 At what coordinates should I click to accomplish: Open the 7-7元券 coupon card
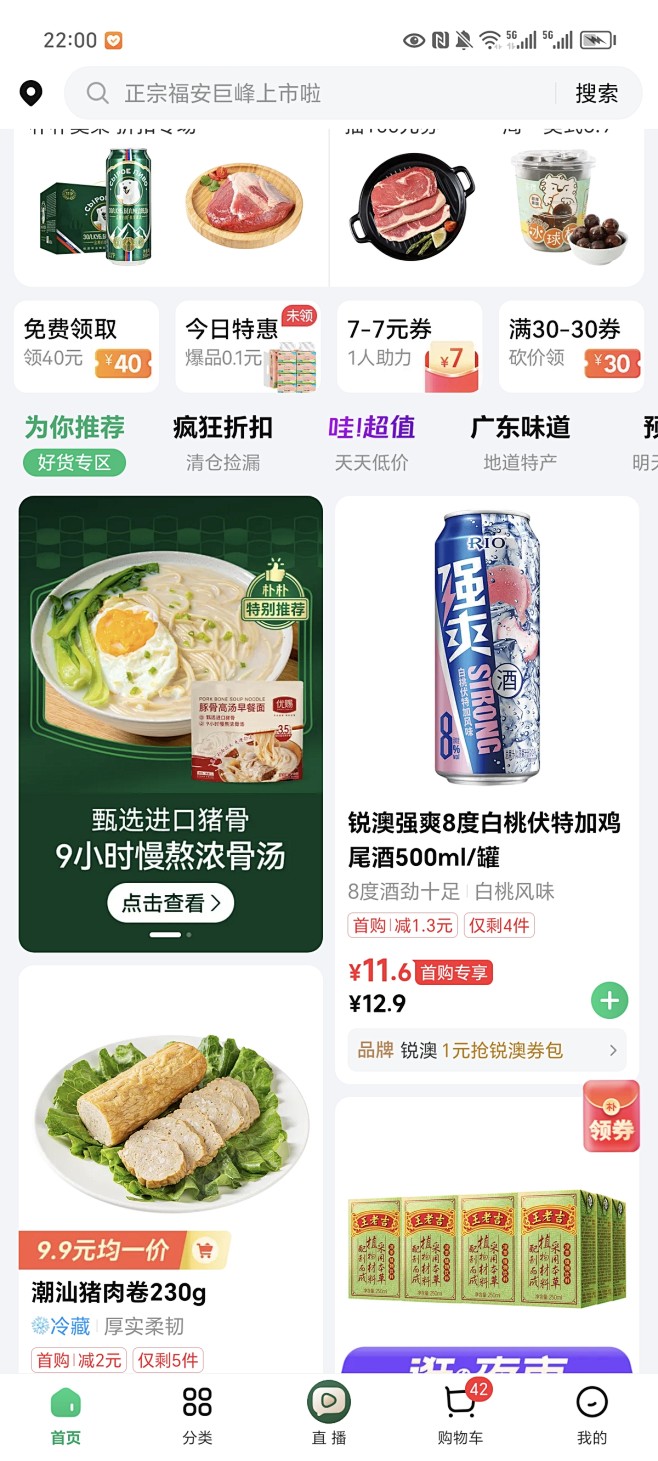(409, 346)
